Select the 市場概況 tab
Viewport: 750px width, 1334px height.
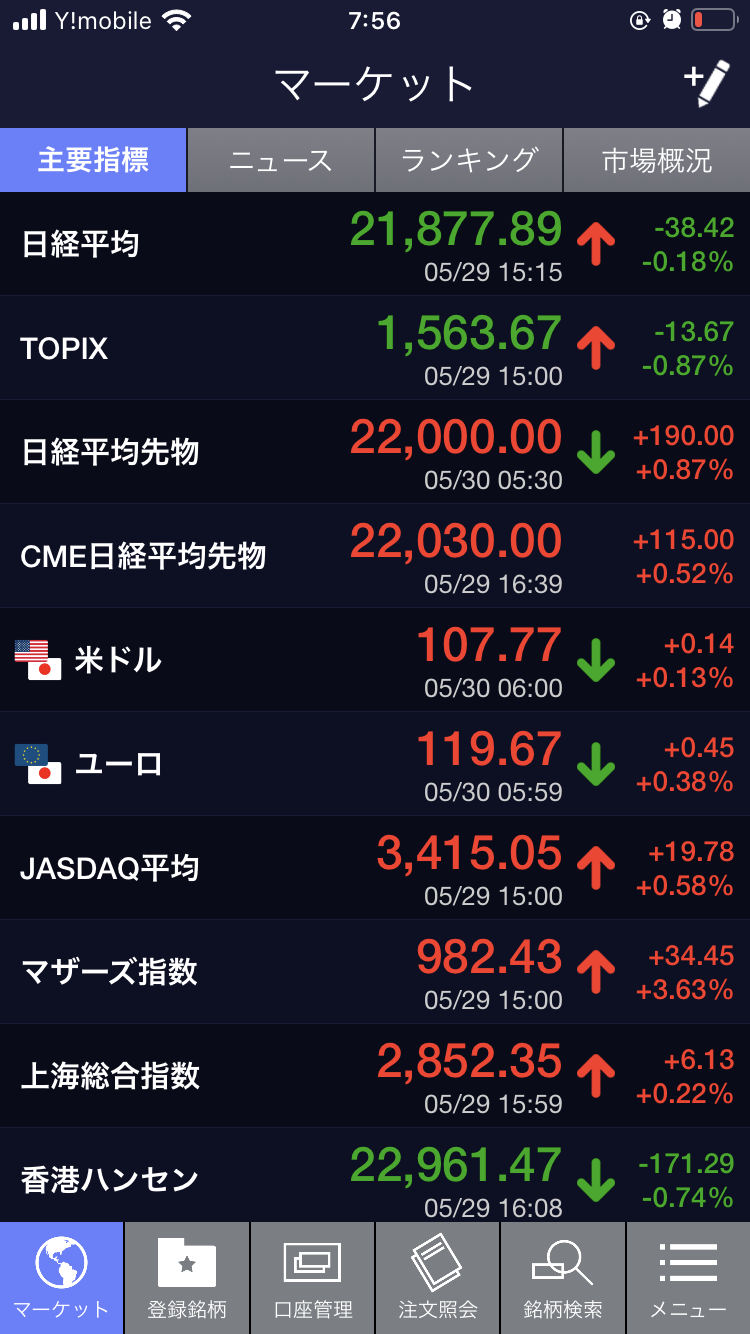tap(657, 160)
